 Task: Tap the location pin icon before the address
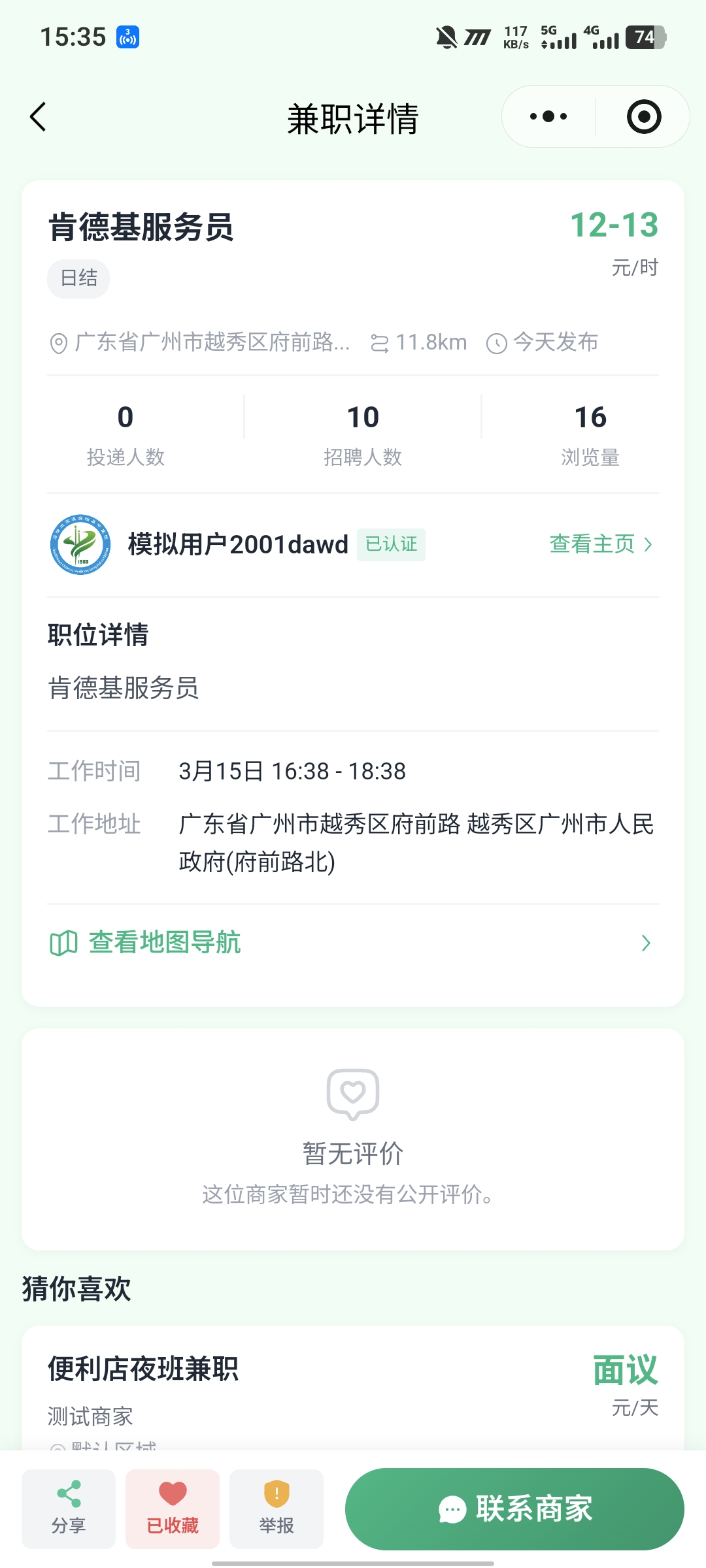tap(58, 342)
